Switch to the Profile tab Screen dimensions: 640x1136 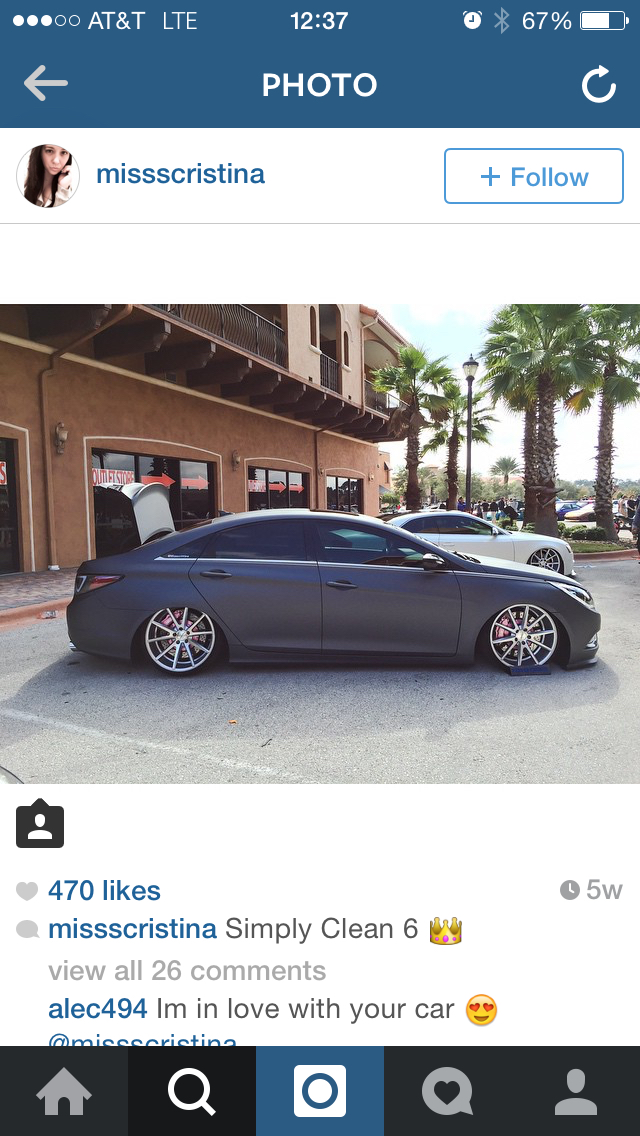tap(576, 1091)
